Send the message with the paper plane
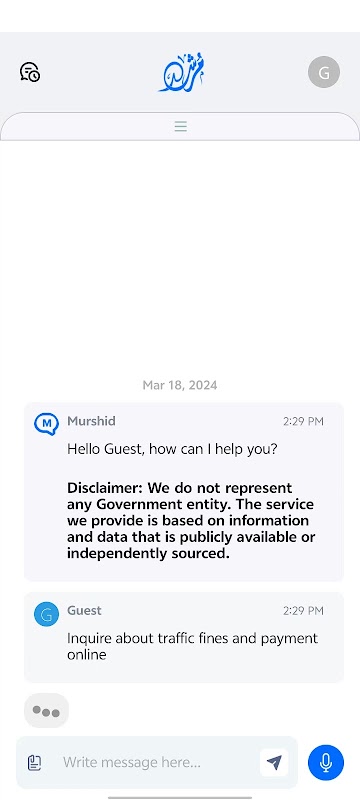 274,763
